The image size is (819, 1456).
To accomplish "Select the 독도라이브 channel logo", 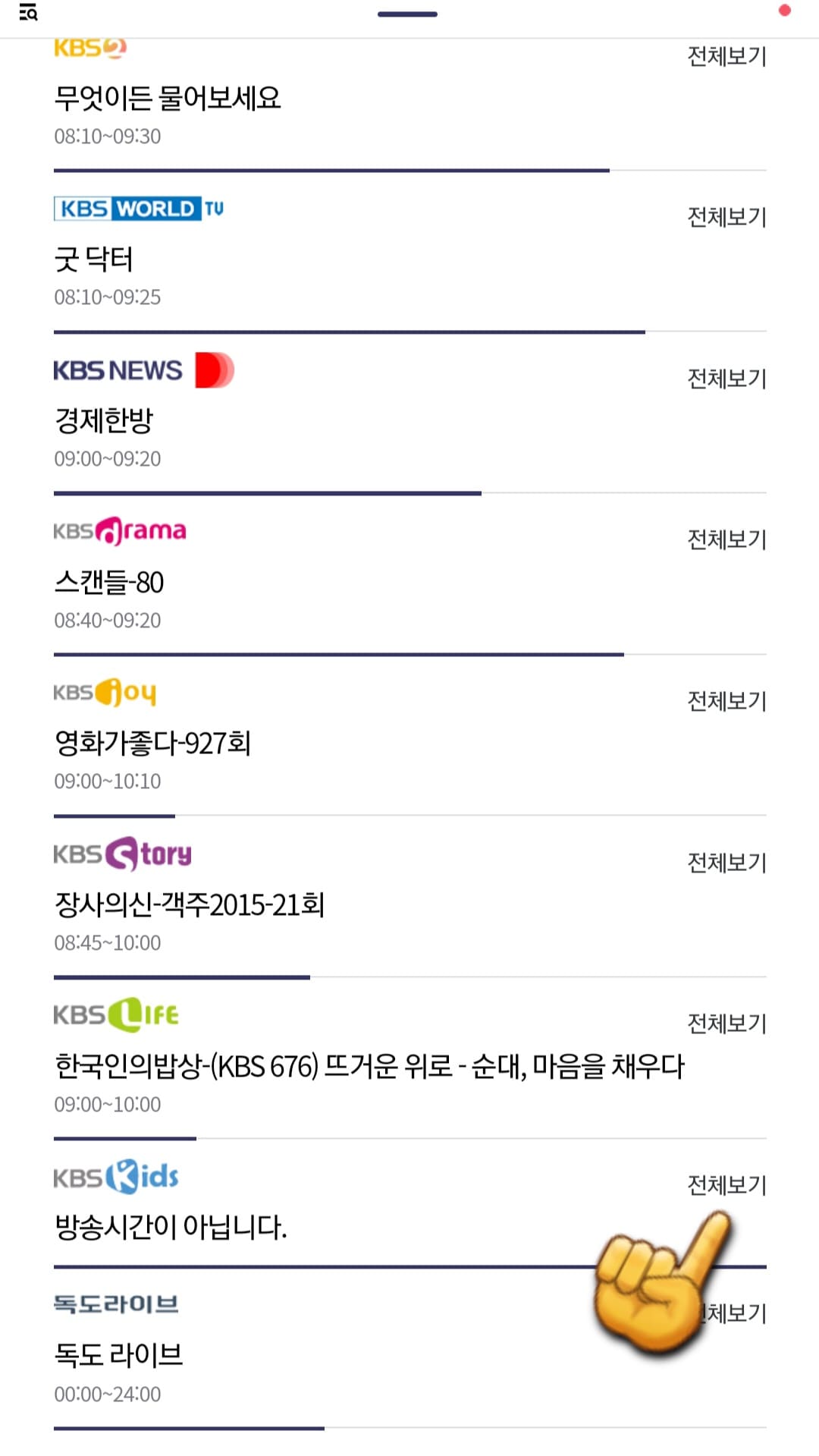I will pyautogui.click(x=114, y=1300).
